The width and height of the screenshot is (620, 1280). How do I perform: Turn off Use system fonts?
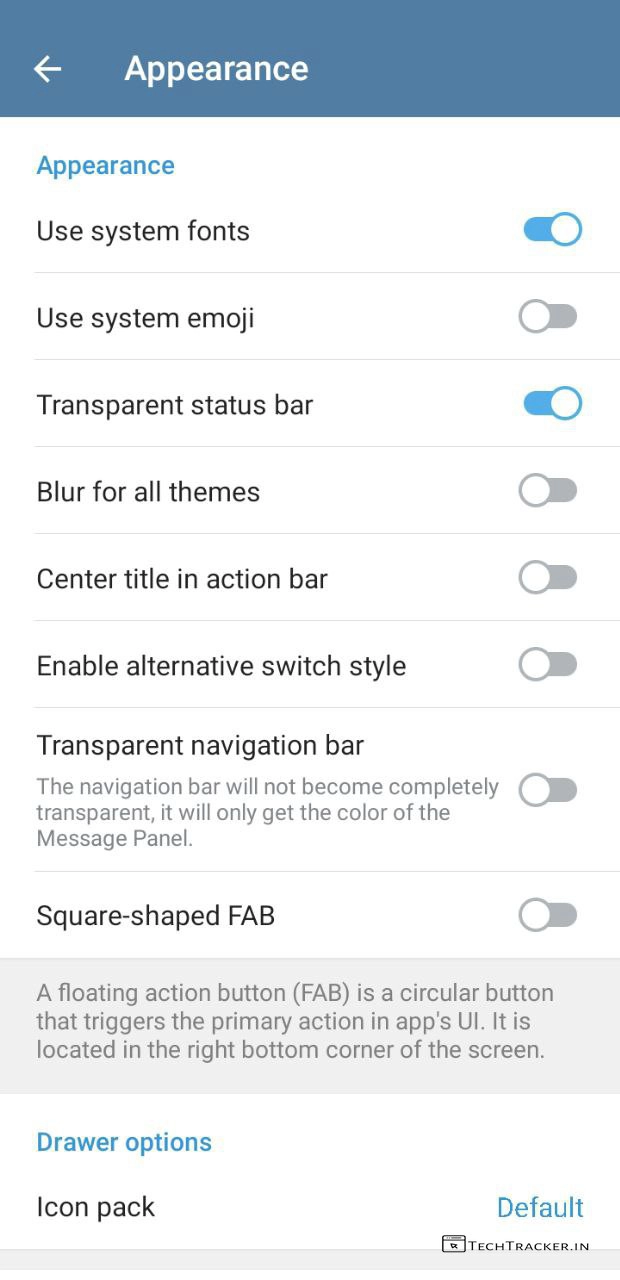pyautogui.click(x=551, y=230)
